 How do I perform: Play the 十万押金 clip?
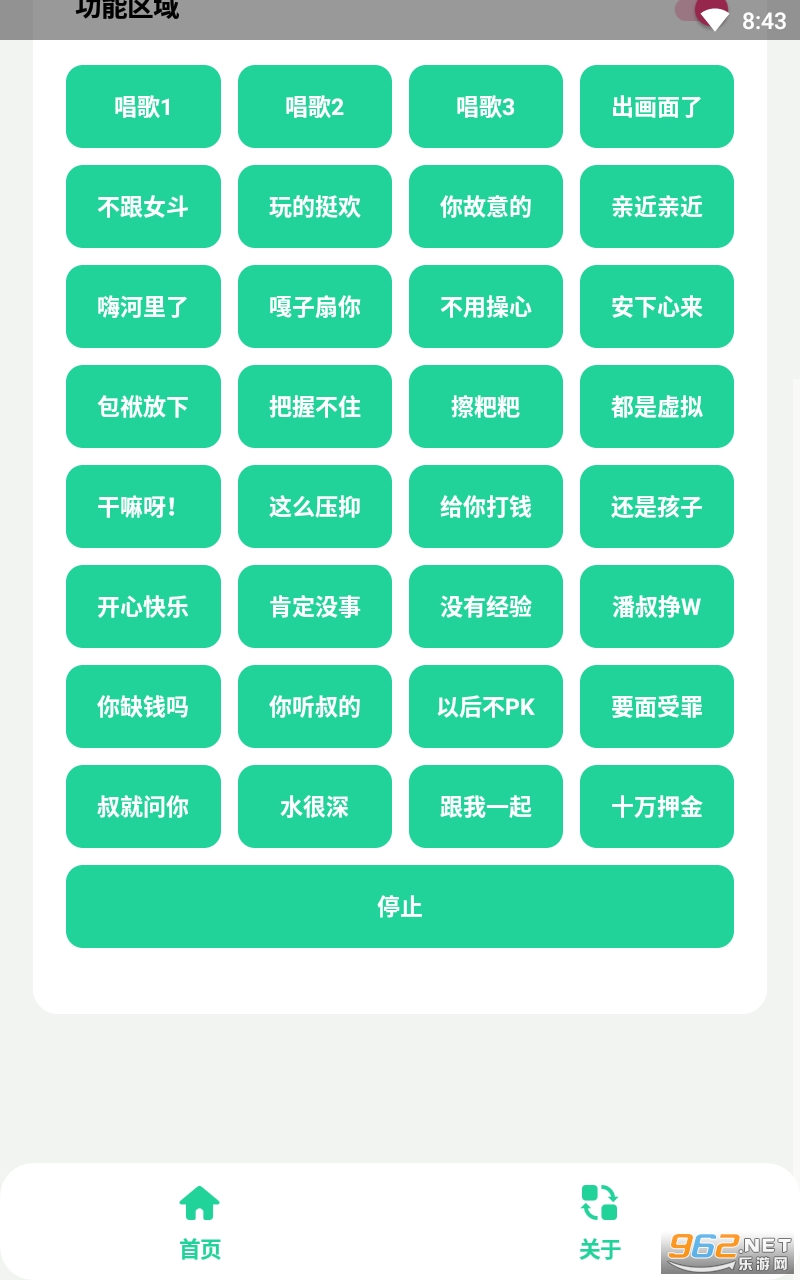(x=657, y=807)
